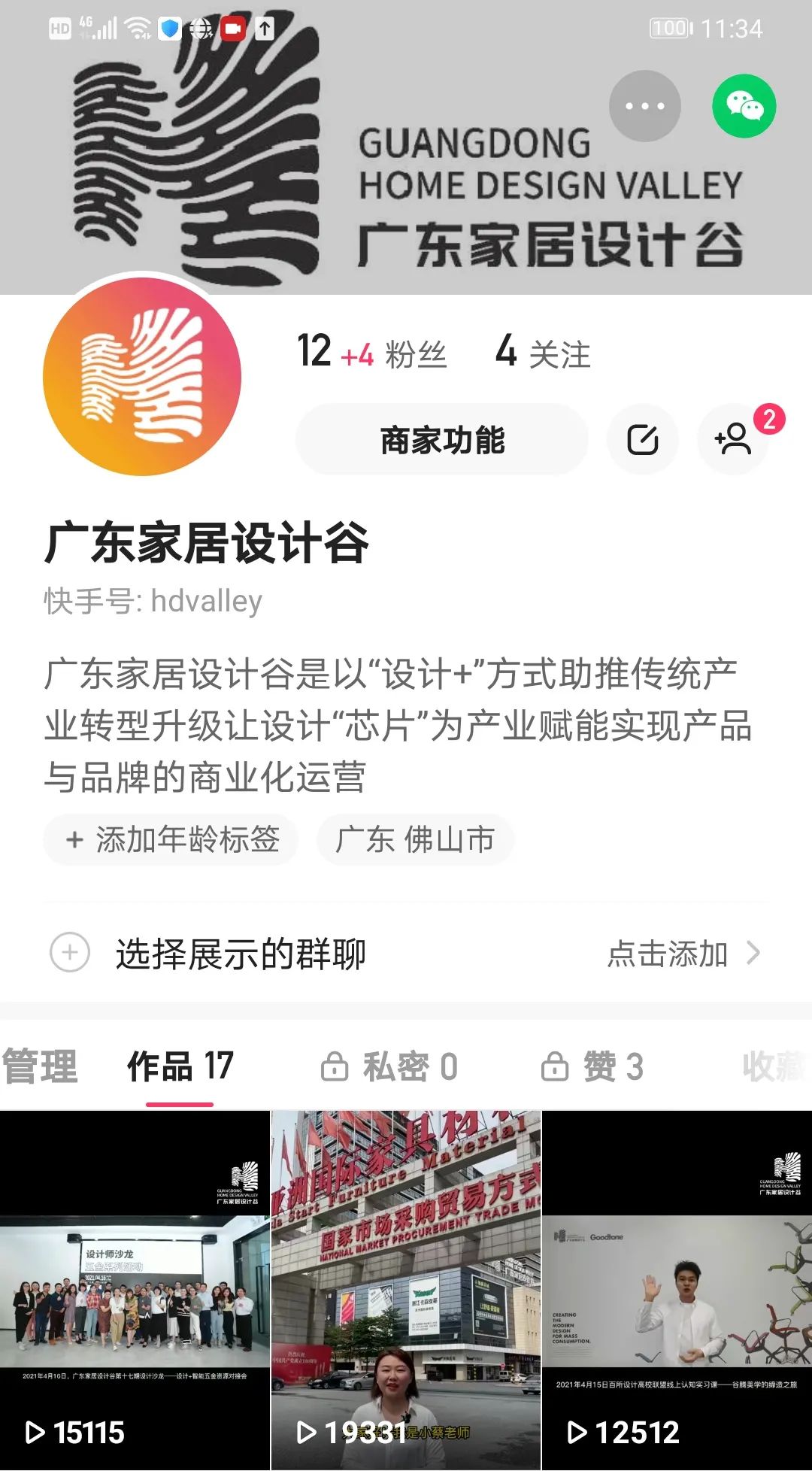Play the video with 15115 views
The width and height of the screenshot is (812, 1471).
click(135, 1289)
